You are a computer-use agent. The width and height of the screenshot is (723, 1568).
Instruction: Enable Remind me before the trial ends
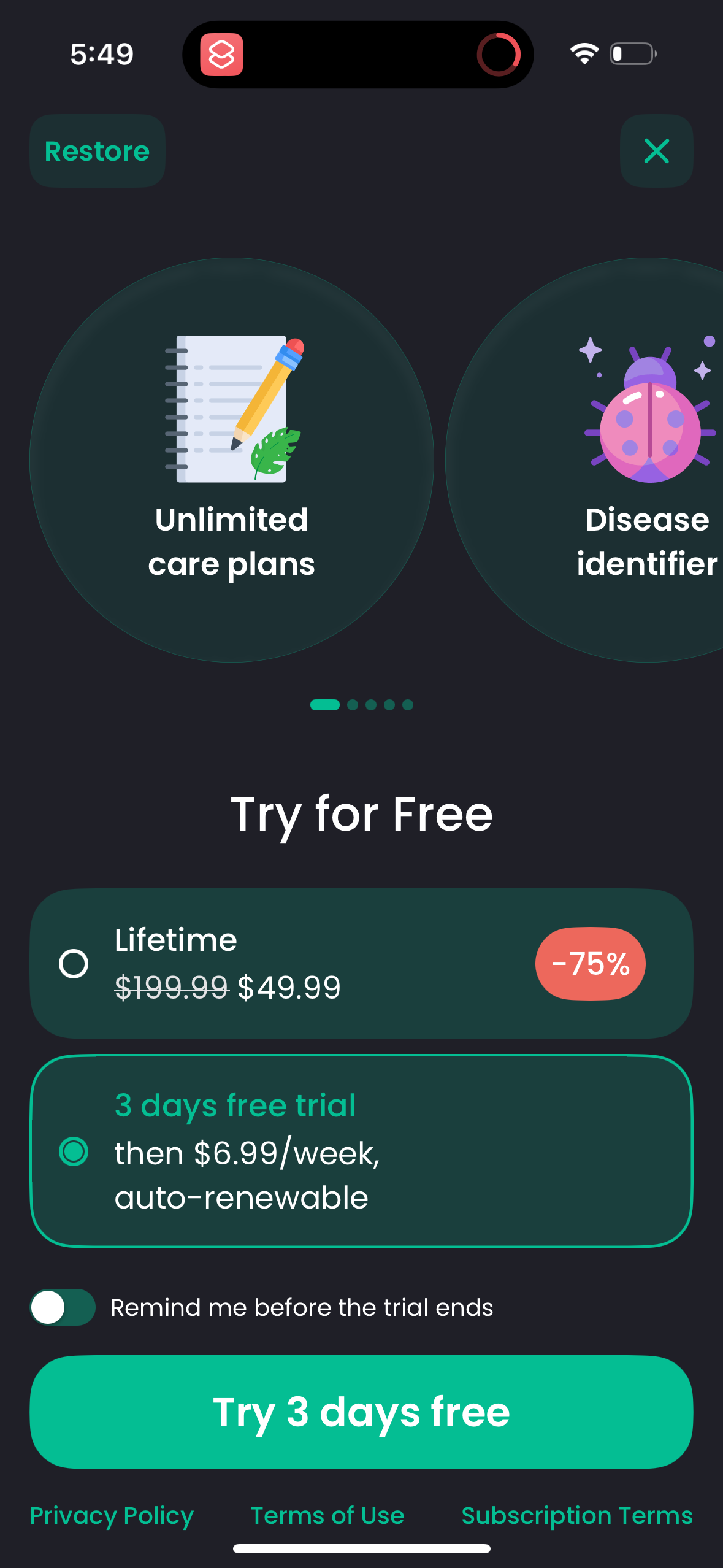coord(62,1307)
